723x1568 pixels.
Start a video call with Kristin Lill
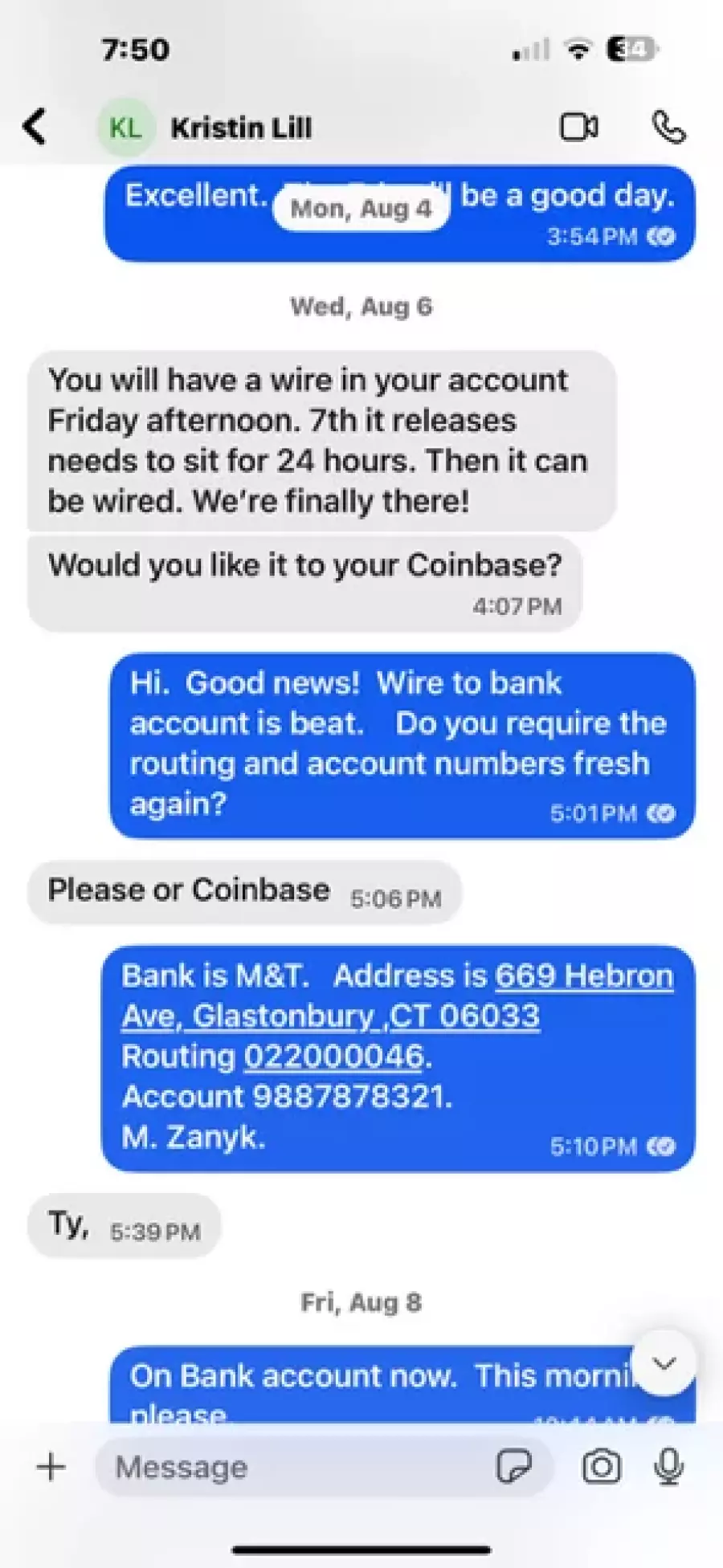pyautogui.click(x=578, y=127)
